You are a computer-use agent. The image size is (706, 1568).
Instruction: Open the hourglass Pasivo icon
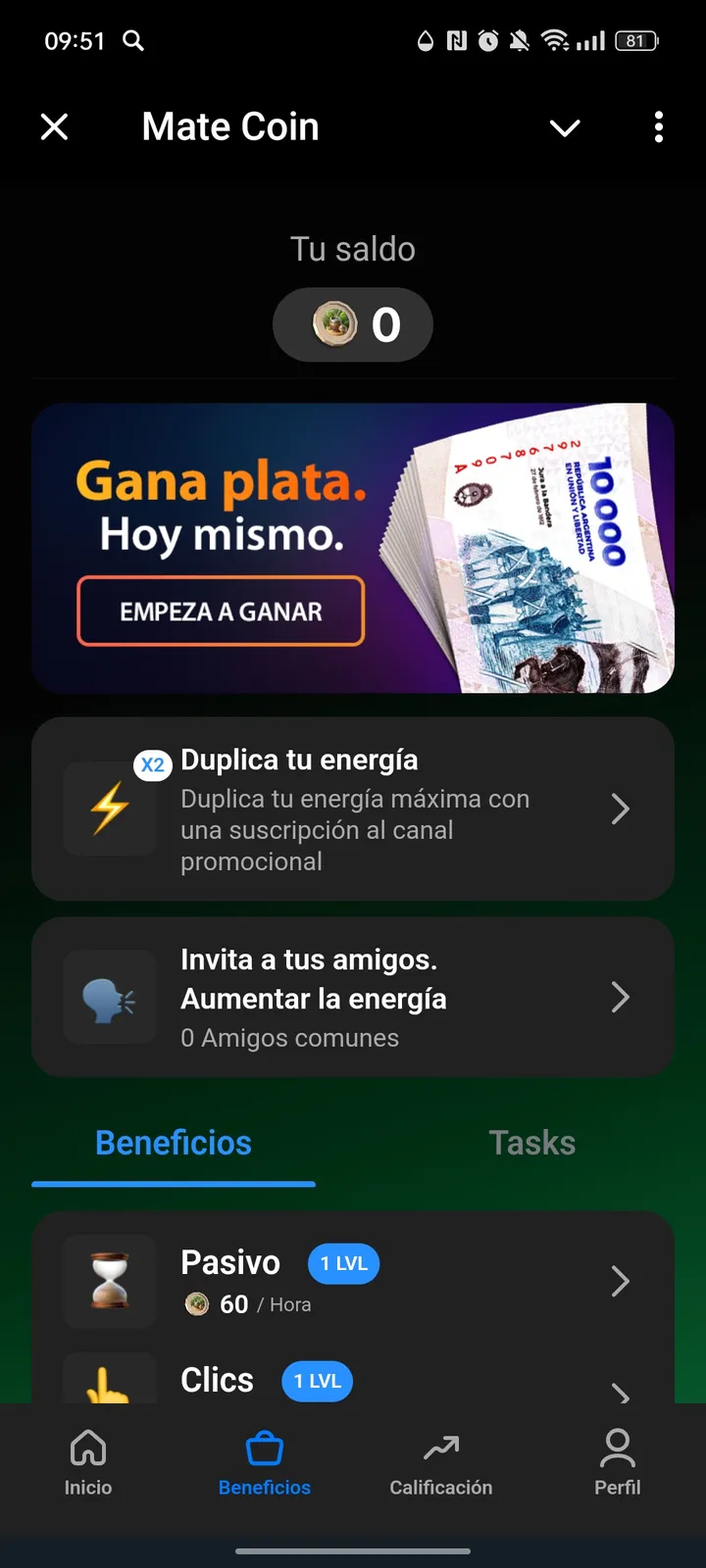(109, 1280)
